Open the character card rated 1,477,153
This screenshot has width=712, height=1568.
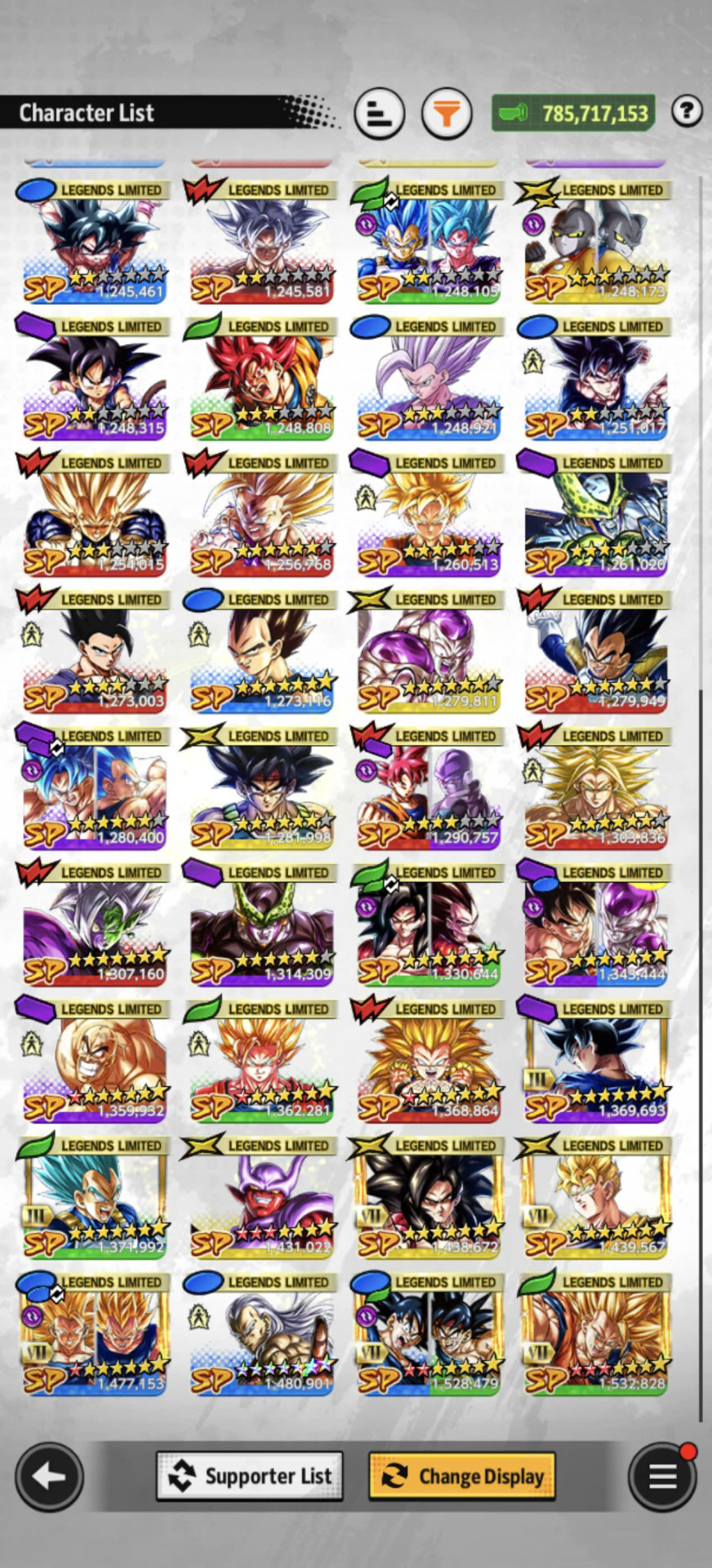point(94,1333)
